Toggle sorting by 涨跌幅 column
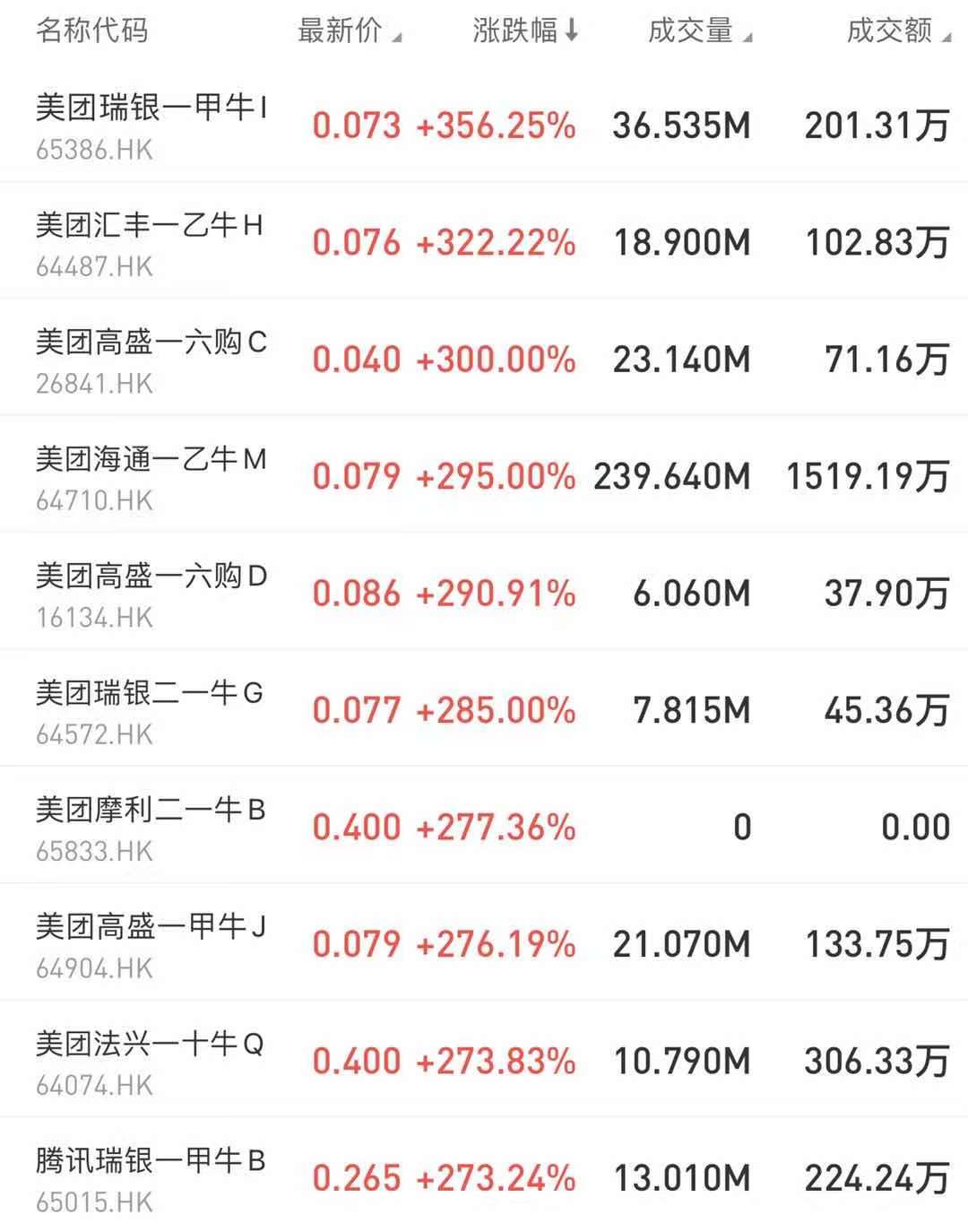This screenshot has width=968, height=1232. click(x=524, y=31)
